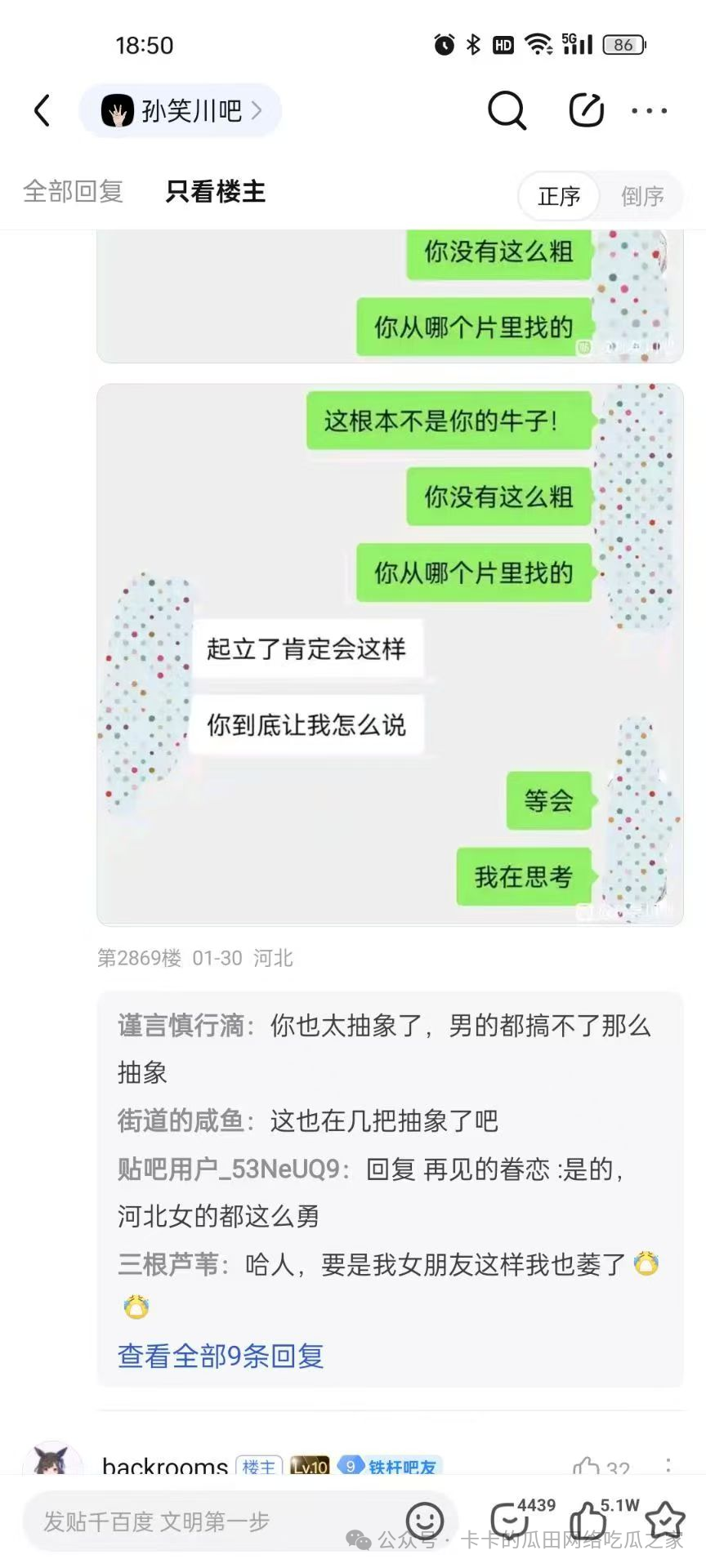Tap the back arrow to leave the thread
The width and height of the screenshot is (706, 1568).
[42, 111]
